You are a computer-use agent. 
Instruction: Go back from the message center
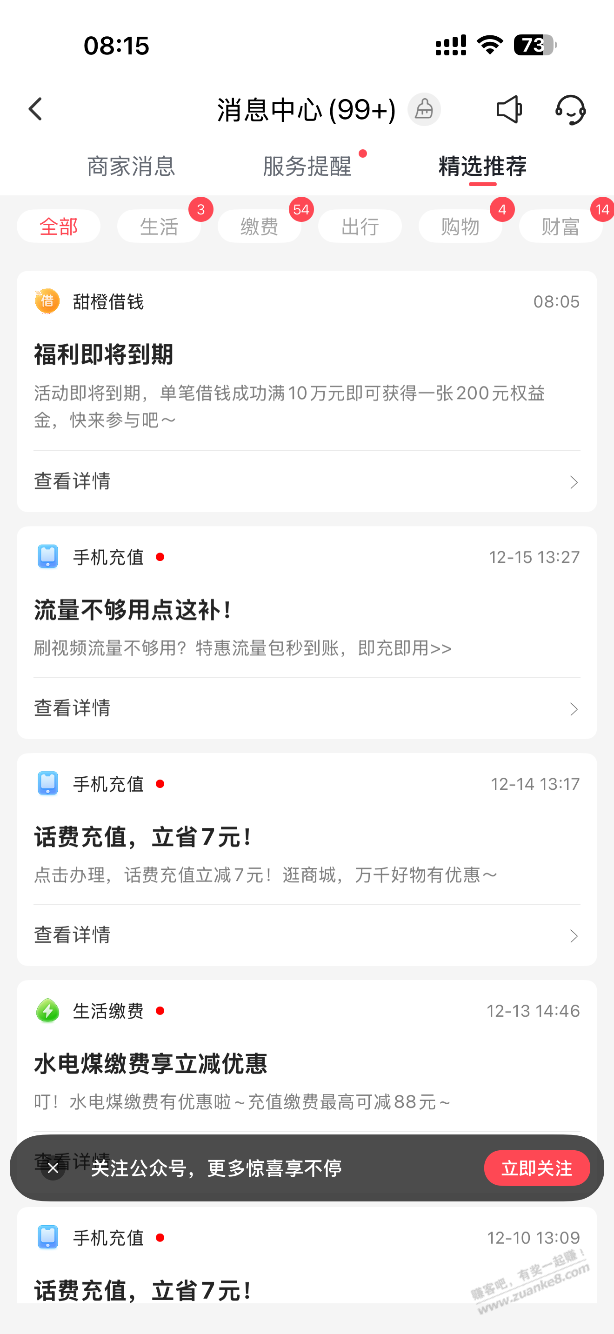(x=36, y=109)
